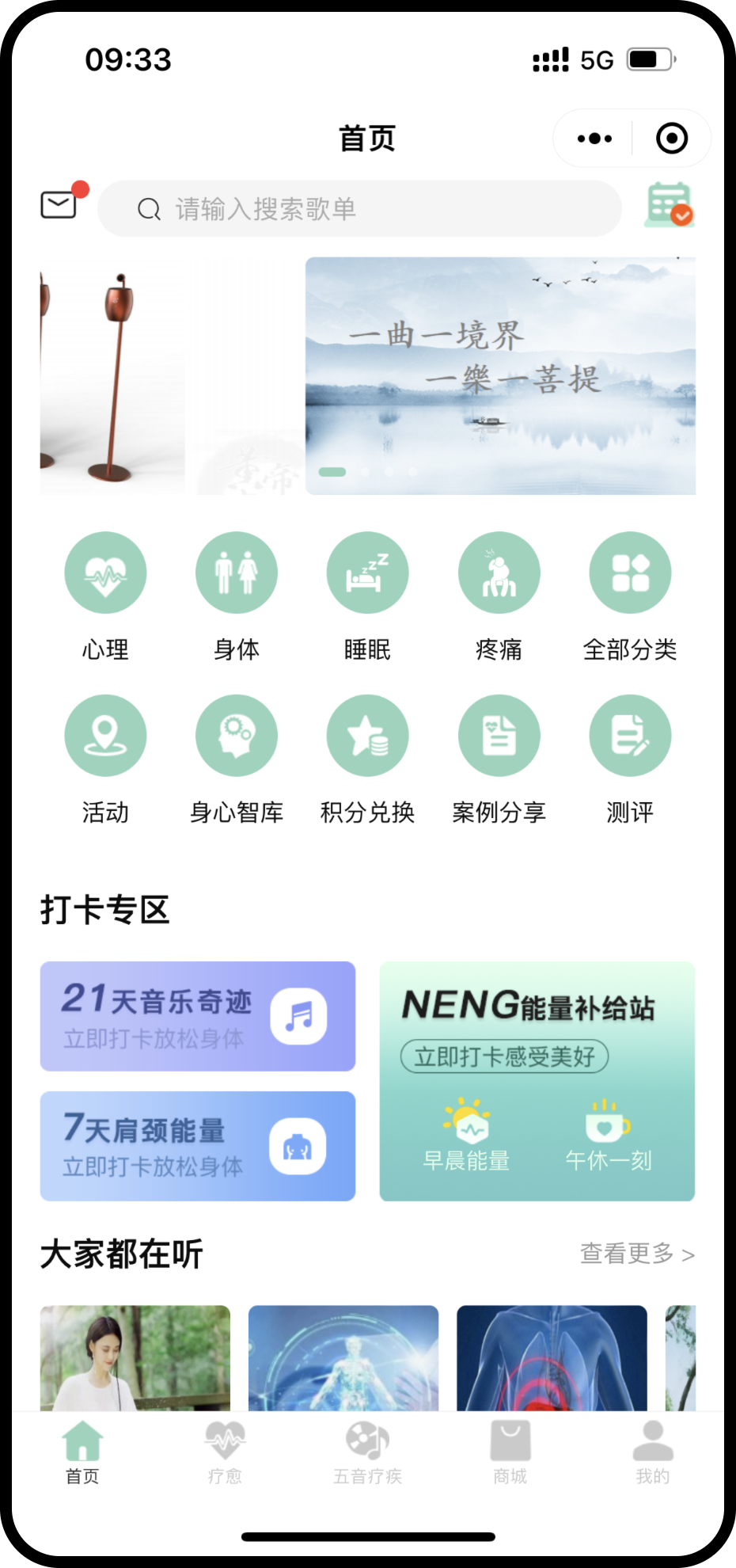This screenshot has height=1568, width=736.
Task: Switch to the 商城 tab
Action: pyautogui.click(x=510, y=1453)
